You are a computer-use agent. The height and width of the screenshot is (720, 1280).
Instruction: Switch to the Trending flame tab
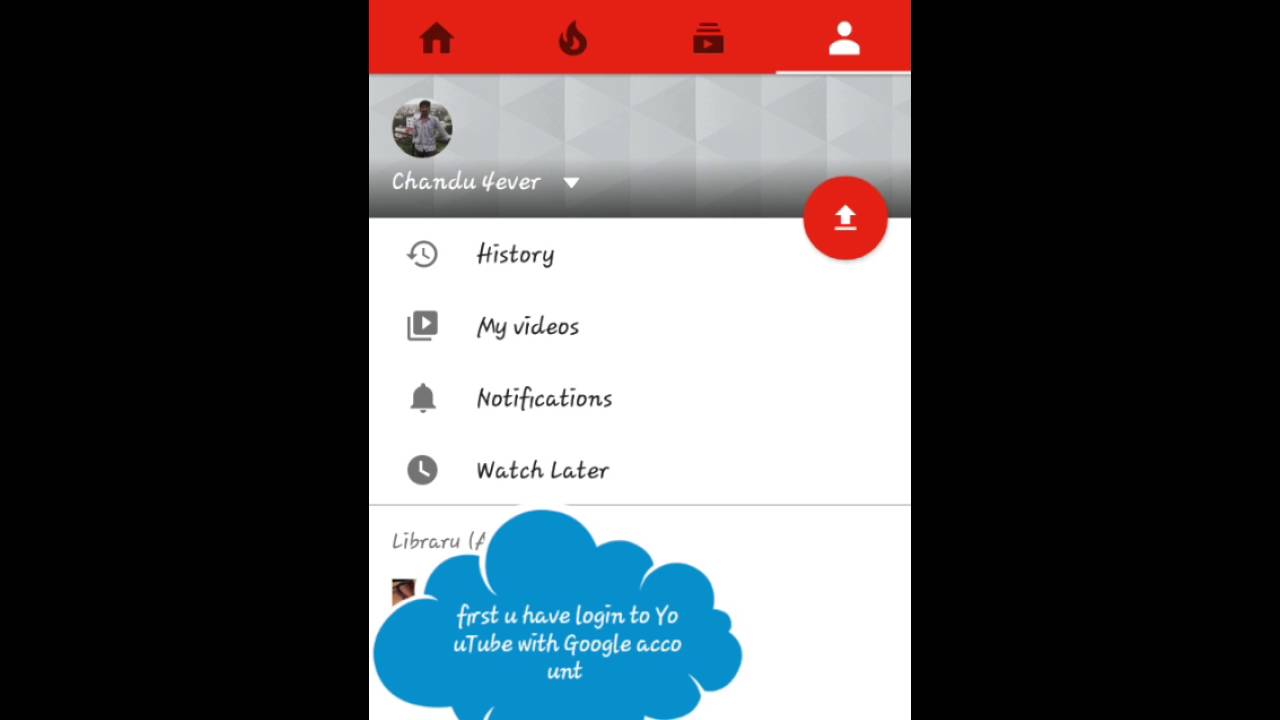(572, 39)
